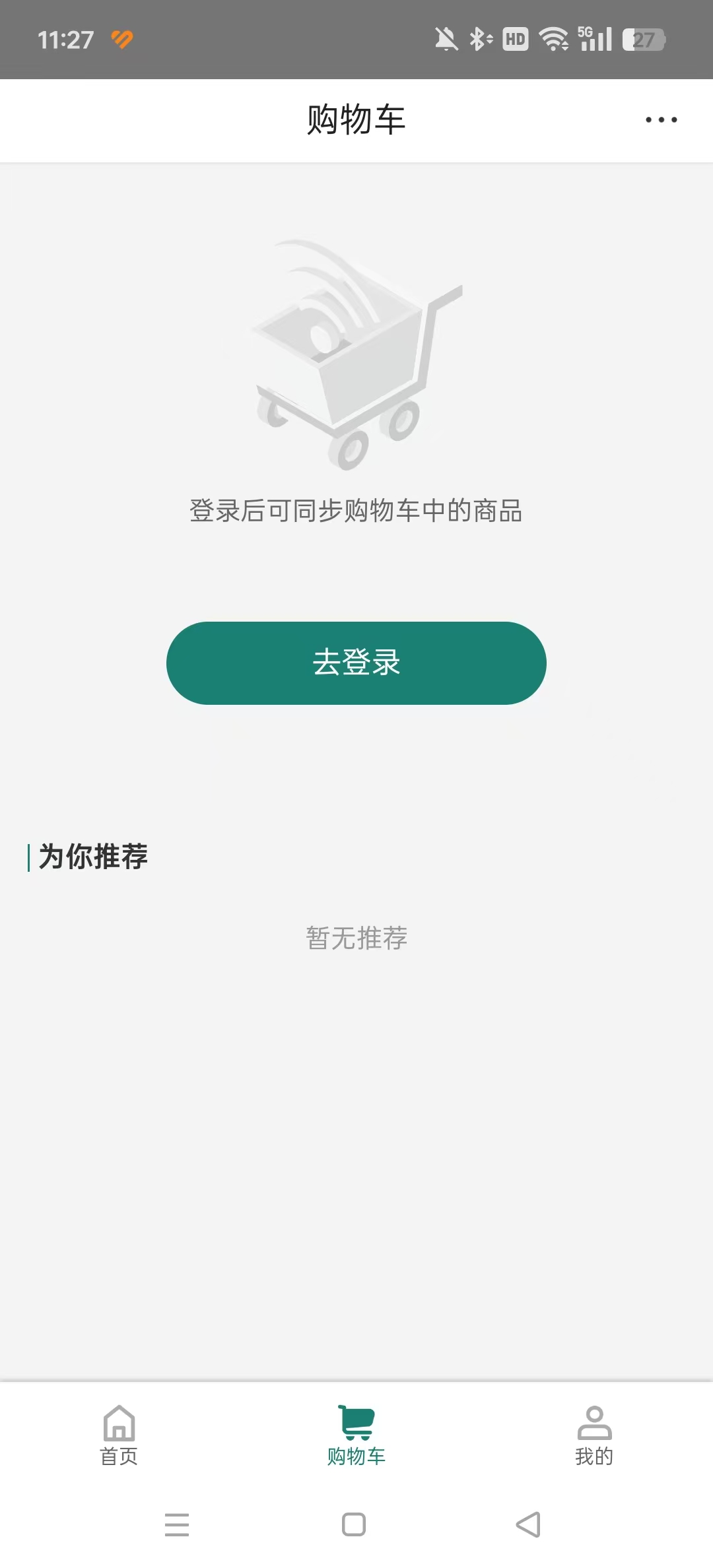Open the 我的 profile tab

(594, 1436)
